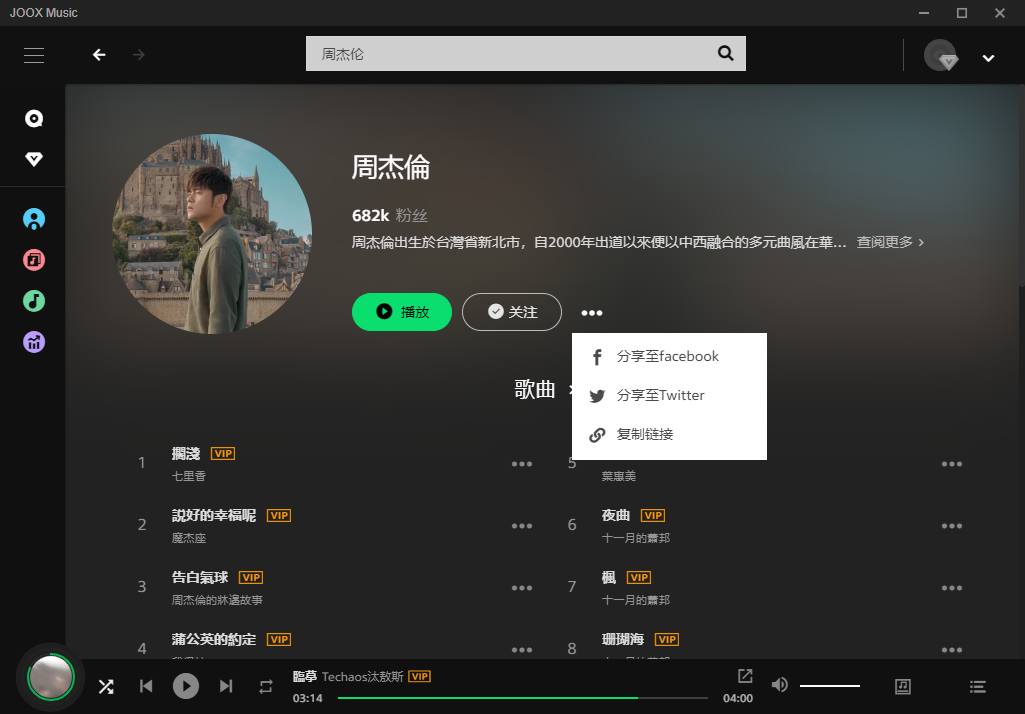Skip to the previous track
The image size is (1025, 714).
click(146, 686)
